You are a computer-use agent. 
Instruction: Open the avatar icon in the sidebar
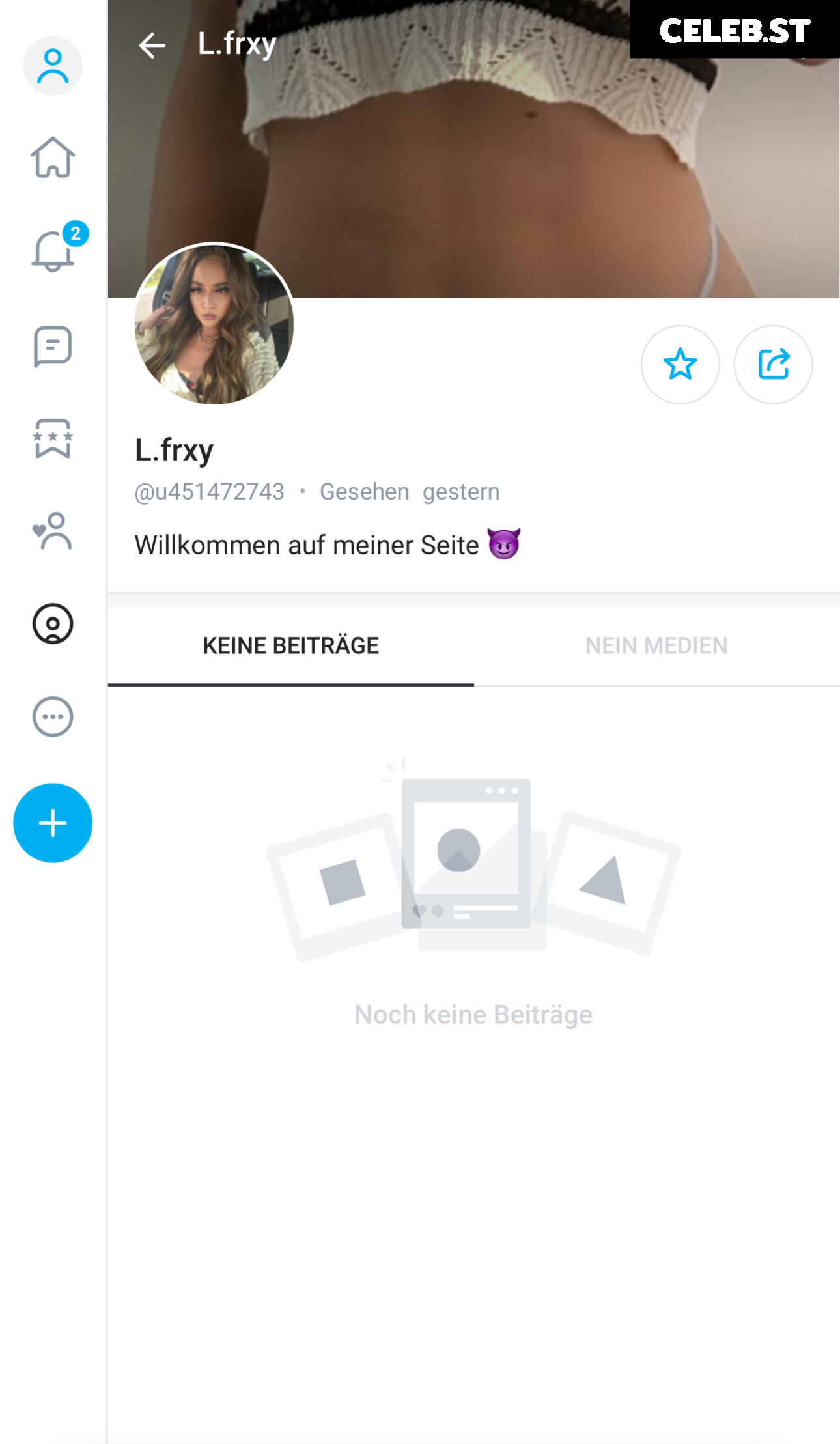[53, 66]
